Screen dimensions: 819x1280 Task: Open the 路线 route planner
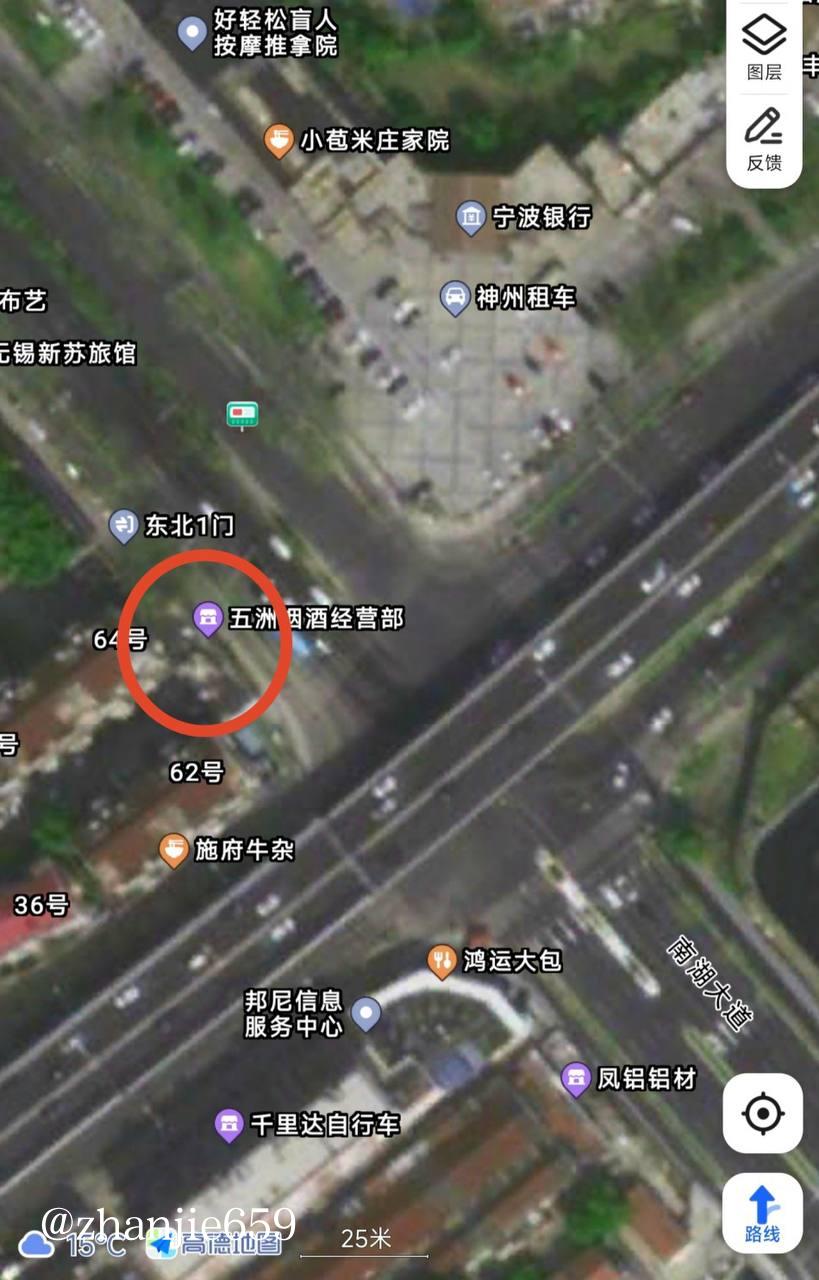(x=763, y=1213)
